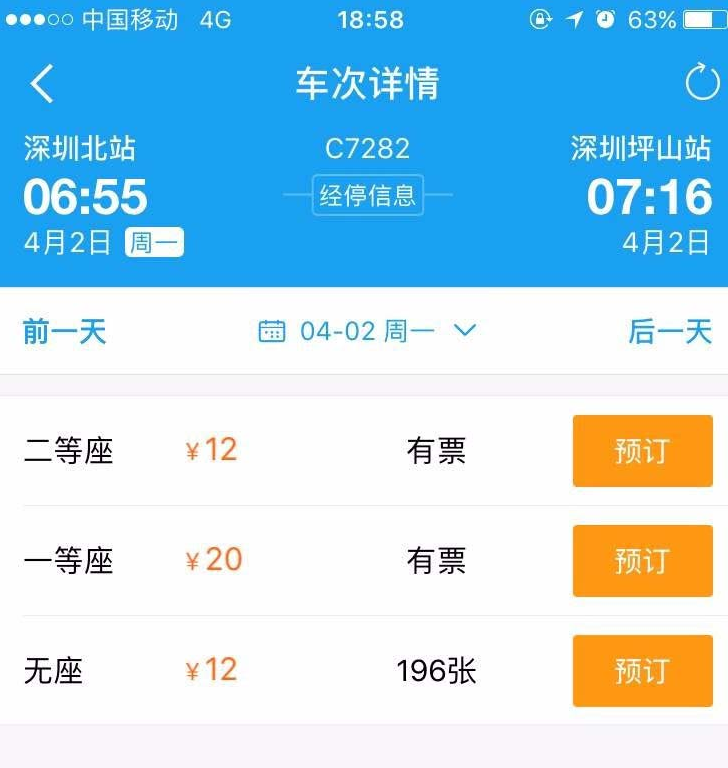Tap 预订 for the standing ticket 无座

tap(643, 671)
